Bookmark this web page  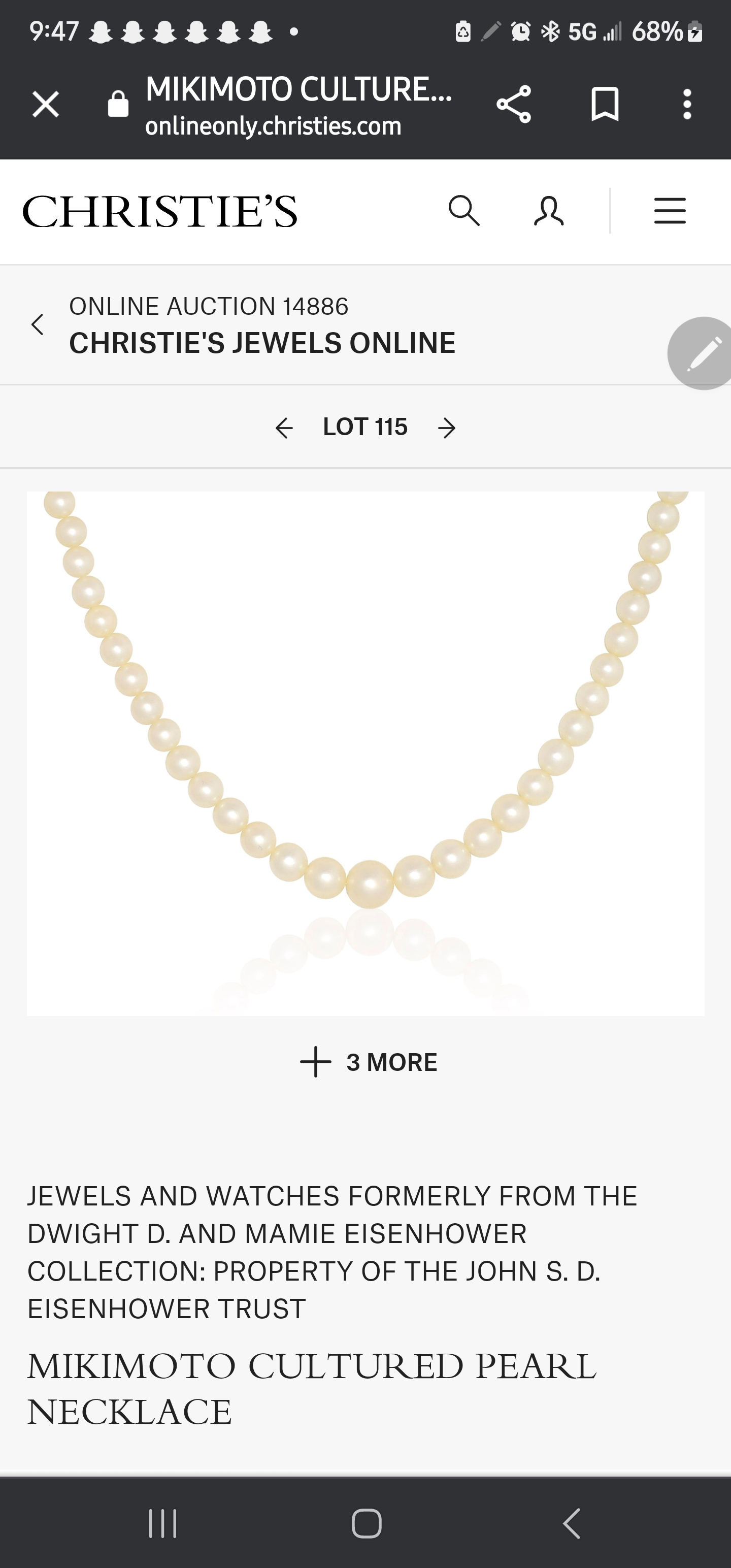(x=605, y=104)
